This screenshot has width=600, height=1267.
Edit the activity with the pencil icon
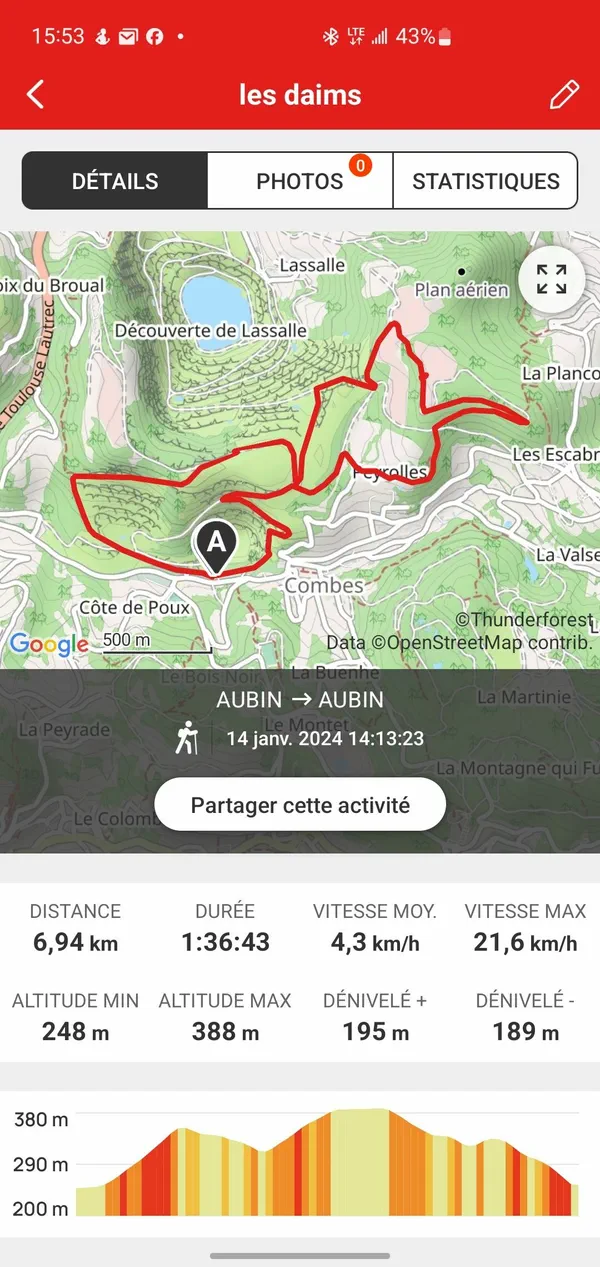(564, 95)
